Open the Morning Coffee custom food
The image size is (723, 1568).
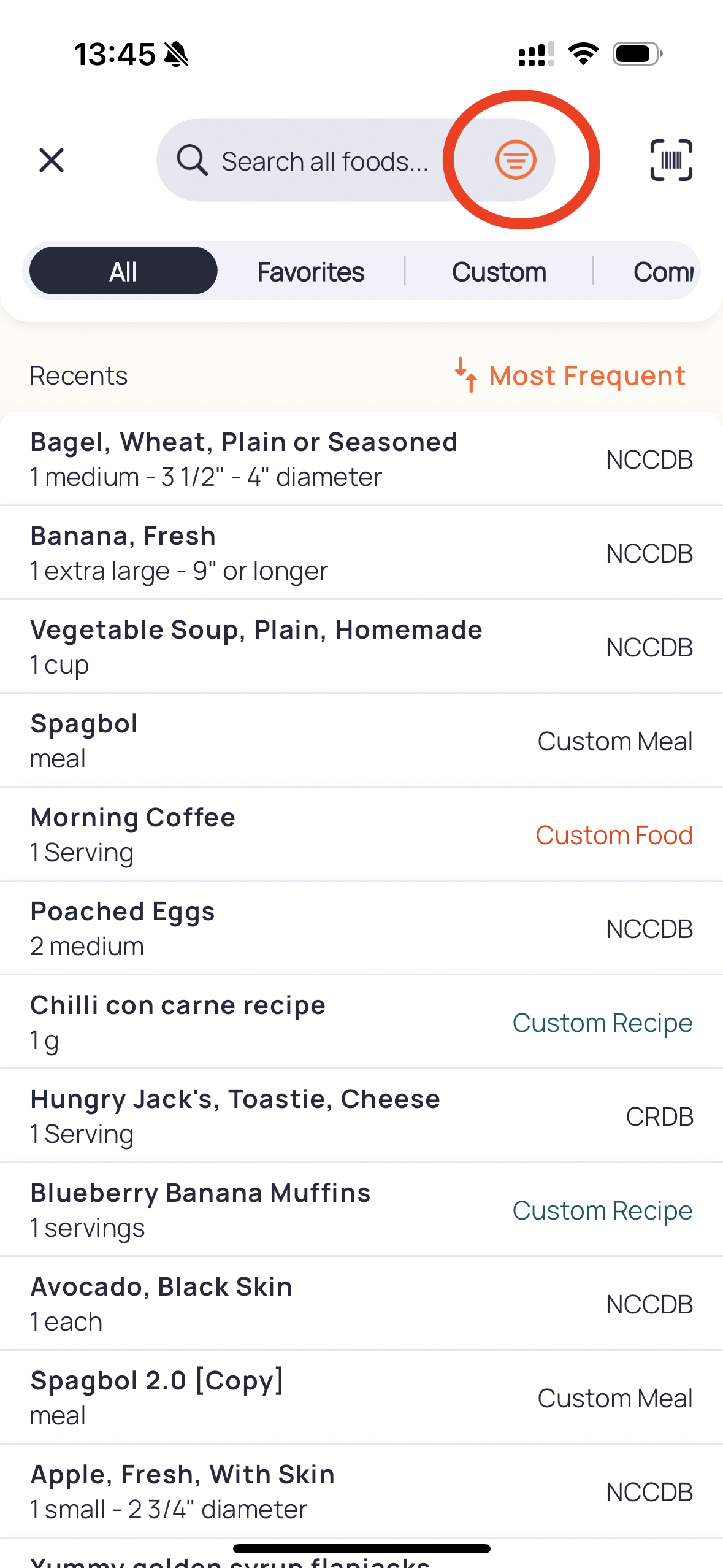[362, 834]
